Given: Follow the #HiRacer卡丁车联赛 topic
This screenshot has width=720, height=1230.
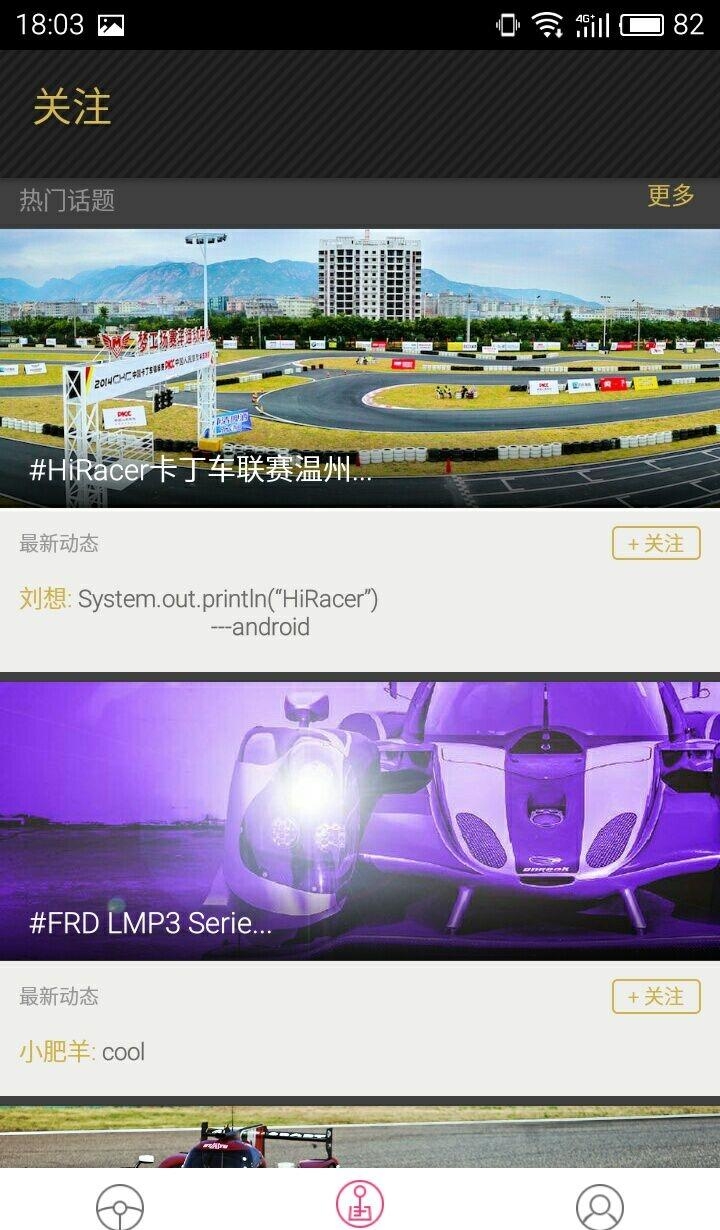Looking at the screenshot, I should click(656, 543).
